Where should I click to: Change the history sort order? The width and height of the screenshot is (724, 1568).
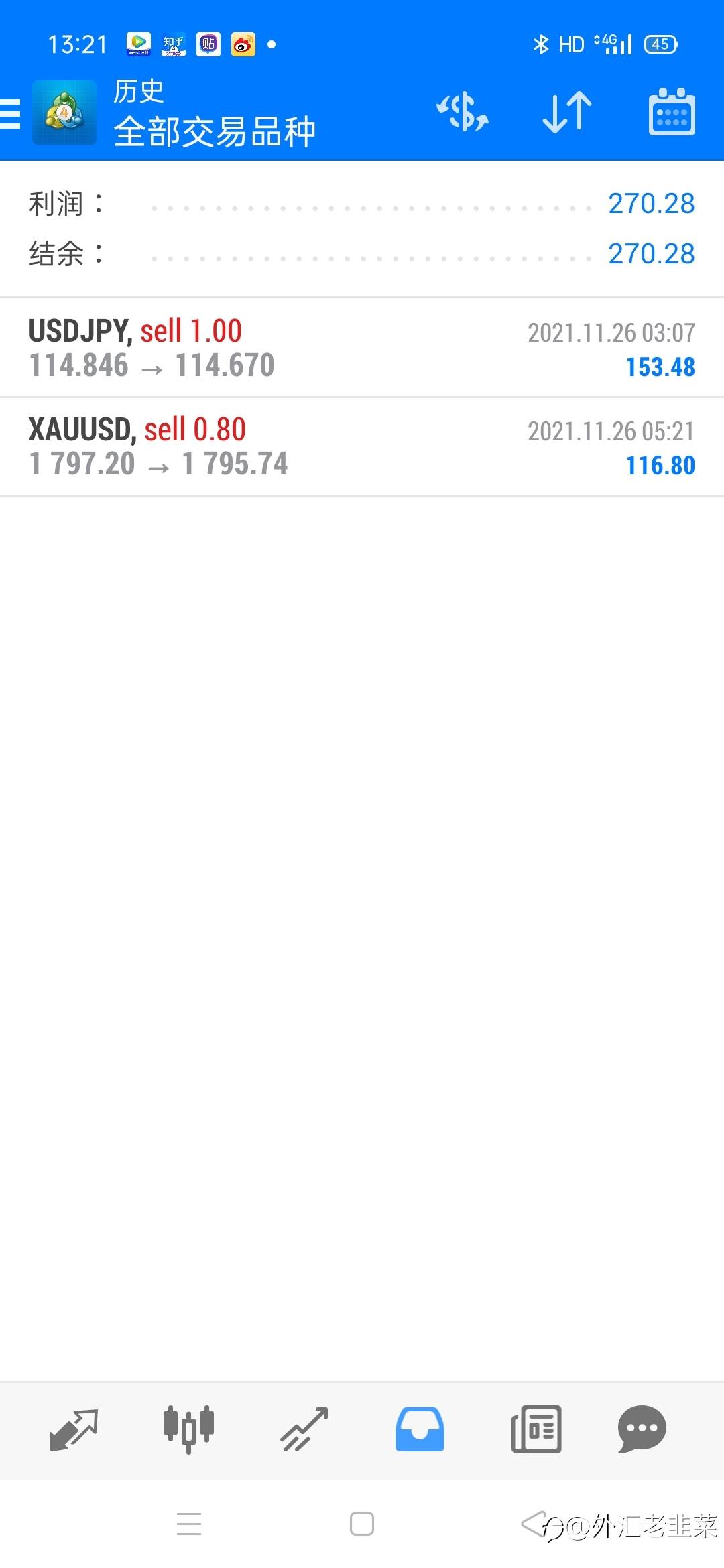point(567,112)
